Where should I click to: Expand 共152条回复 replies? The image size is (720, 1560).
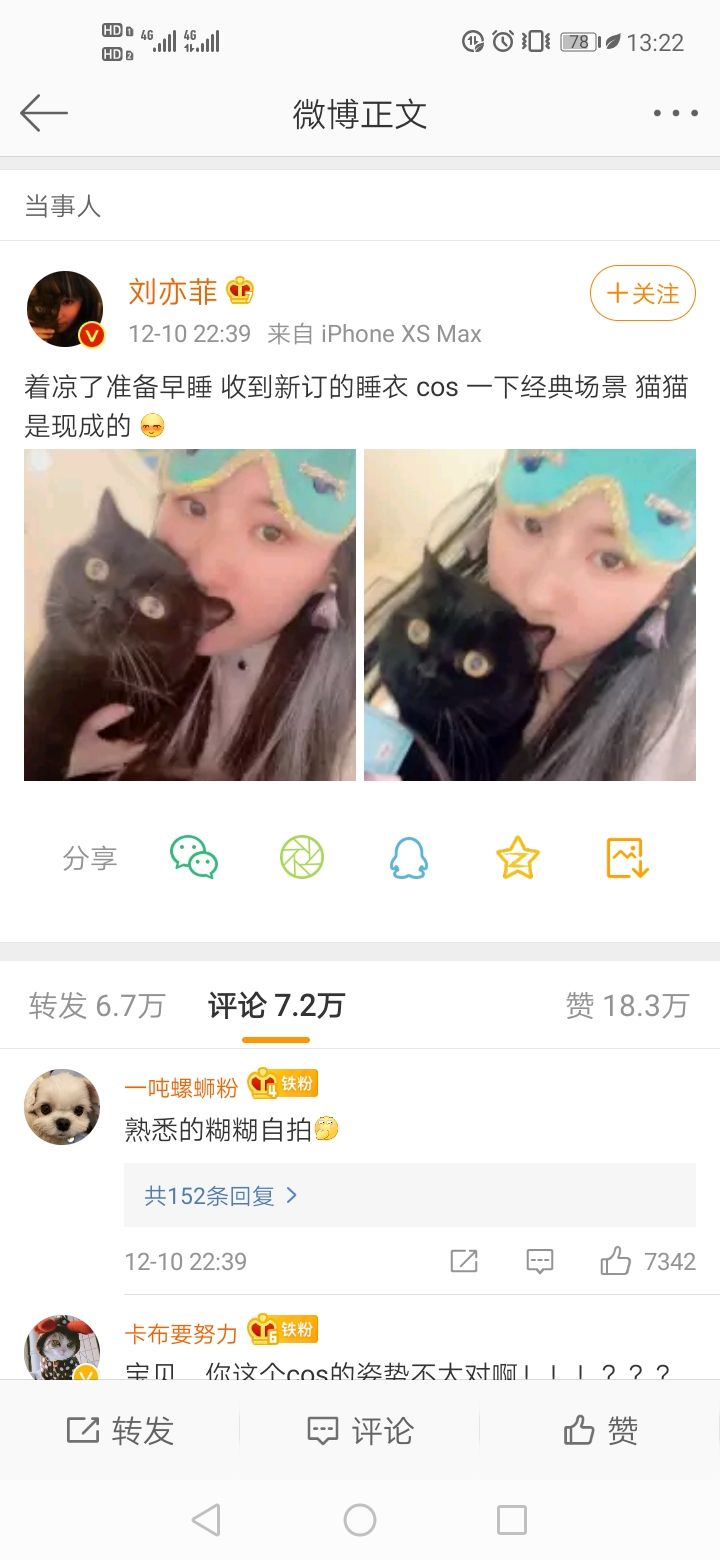(x=222, y=1195)
